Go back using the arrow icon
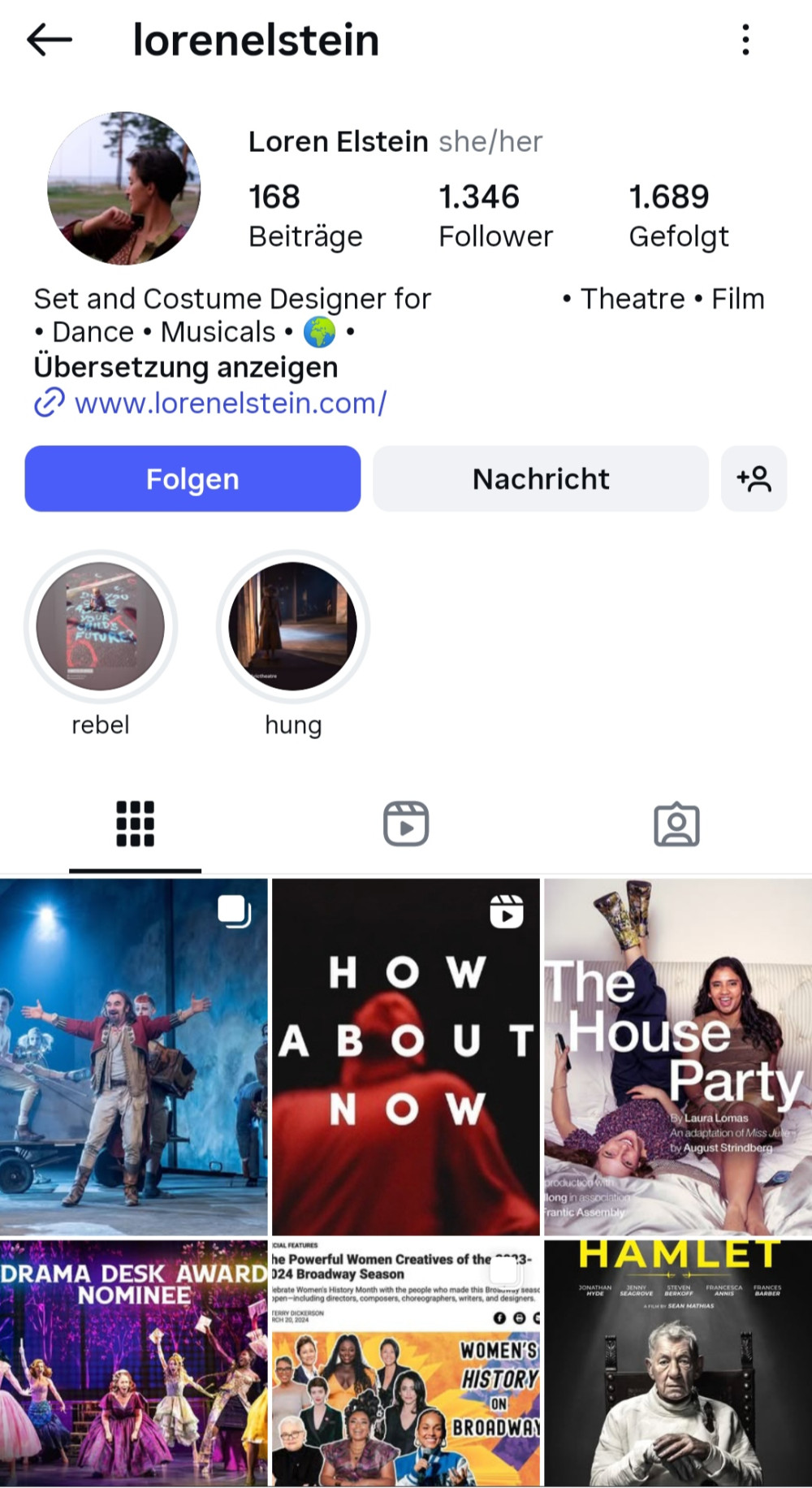The image size is (812, 1488). pos(50,39)
